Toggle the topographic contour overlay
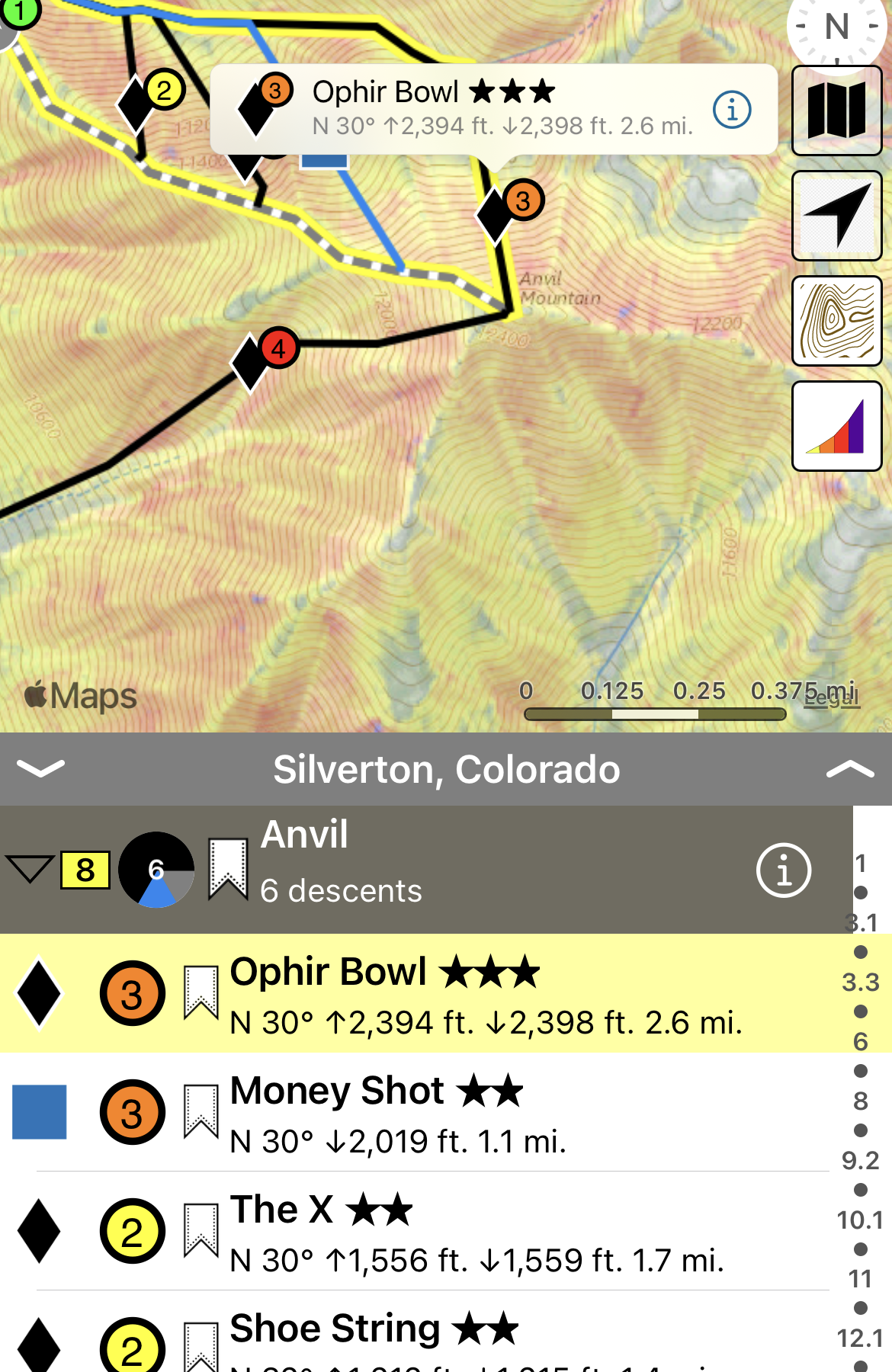This screenshot has width=892, height=1372. click(x=836, y=321)
